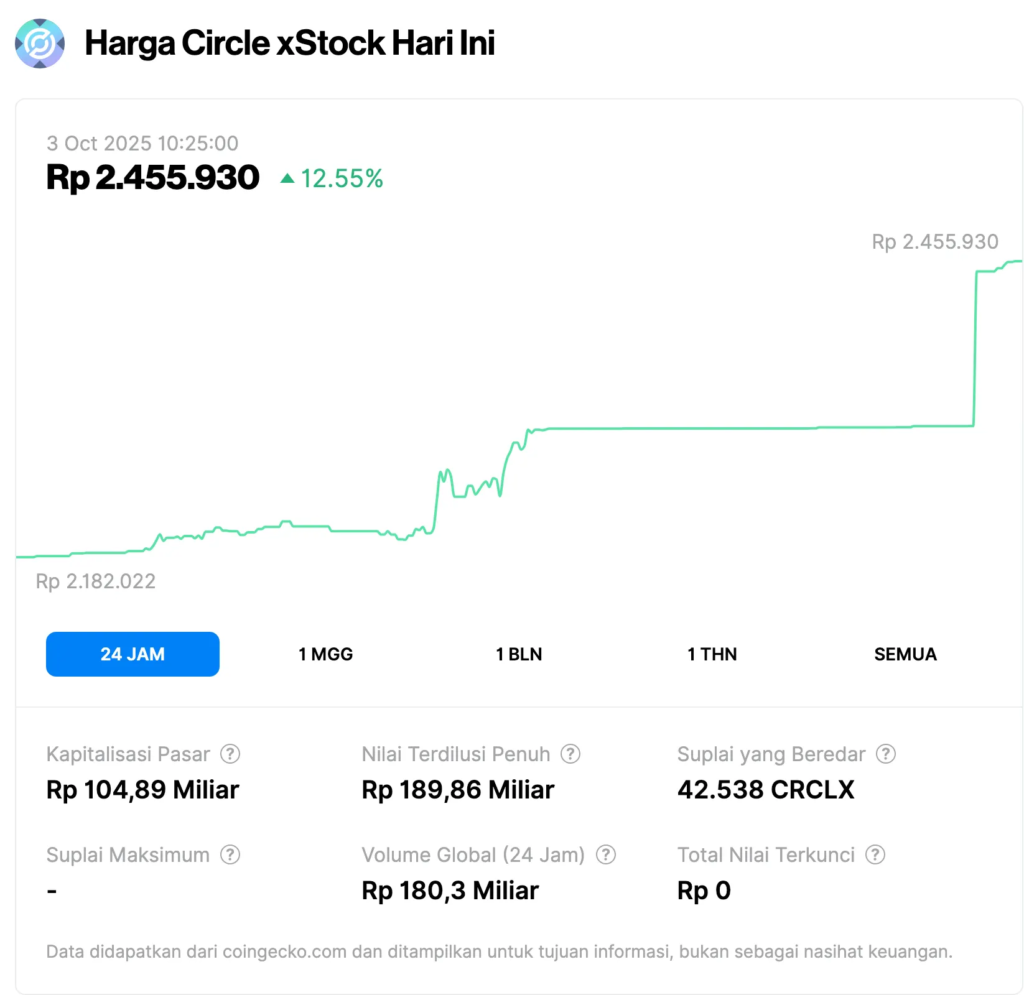Open the question mark next to Suplai Maksimum

[x=230, y=855]
